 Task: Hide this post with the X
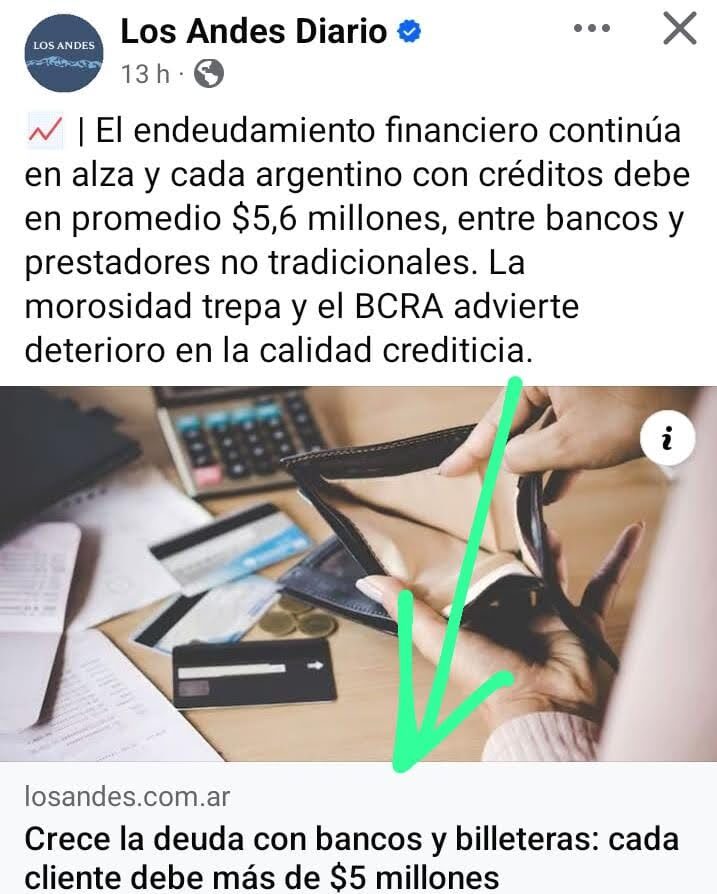pos(680,29)
